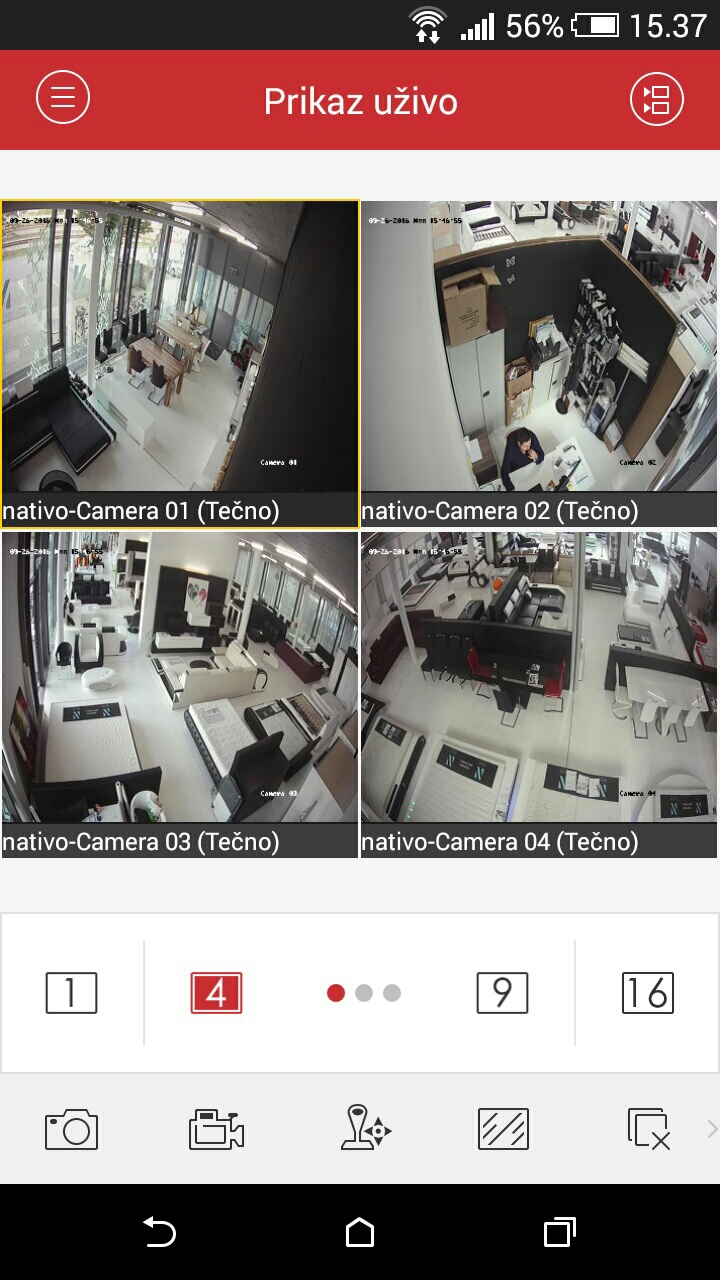Open the device list icon
The image size is (720, 1280).
[656, 99]
